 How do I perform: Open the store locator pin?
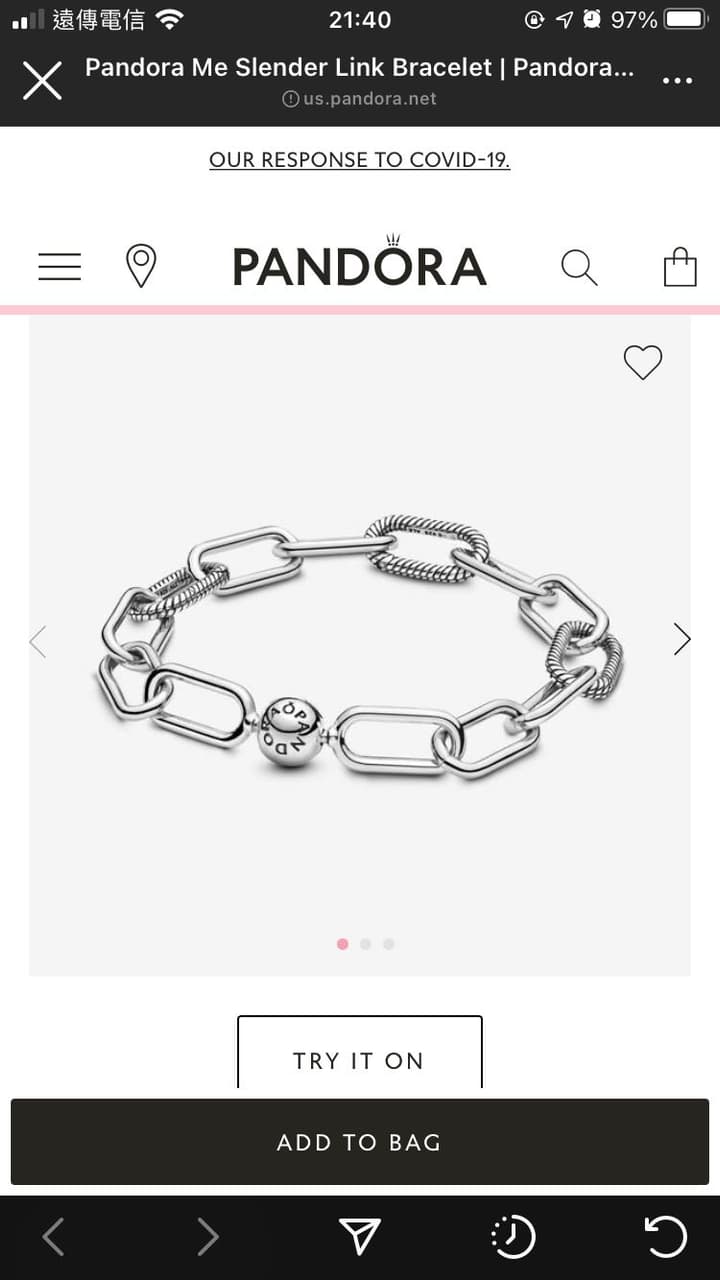click(x=141, y=266)
